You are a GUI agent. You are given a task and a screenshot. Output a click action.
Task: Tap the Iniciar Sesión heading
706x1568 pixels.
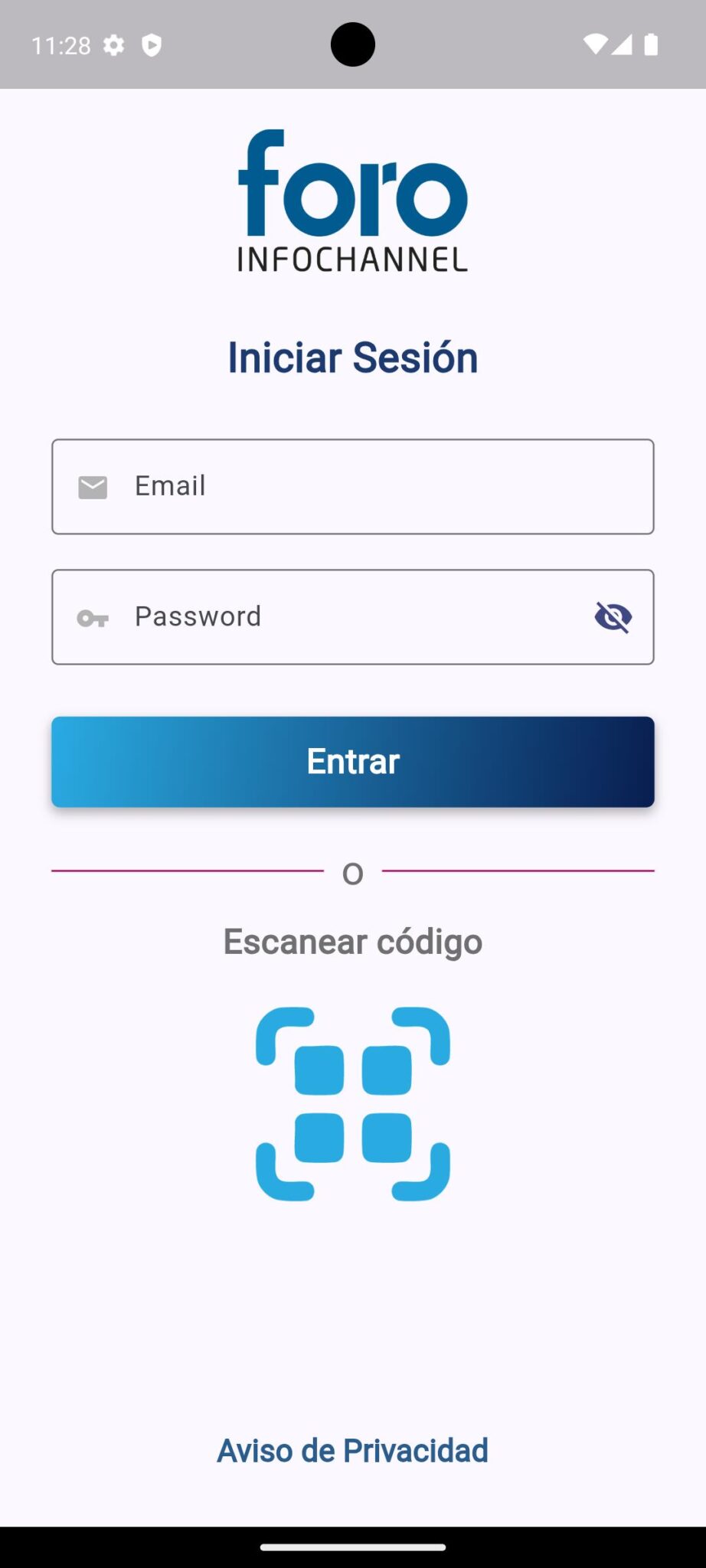tap(353, 356)
